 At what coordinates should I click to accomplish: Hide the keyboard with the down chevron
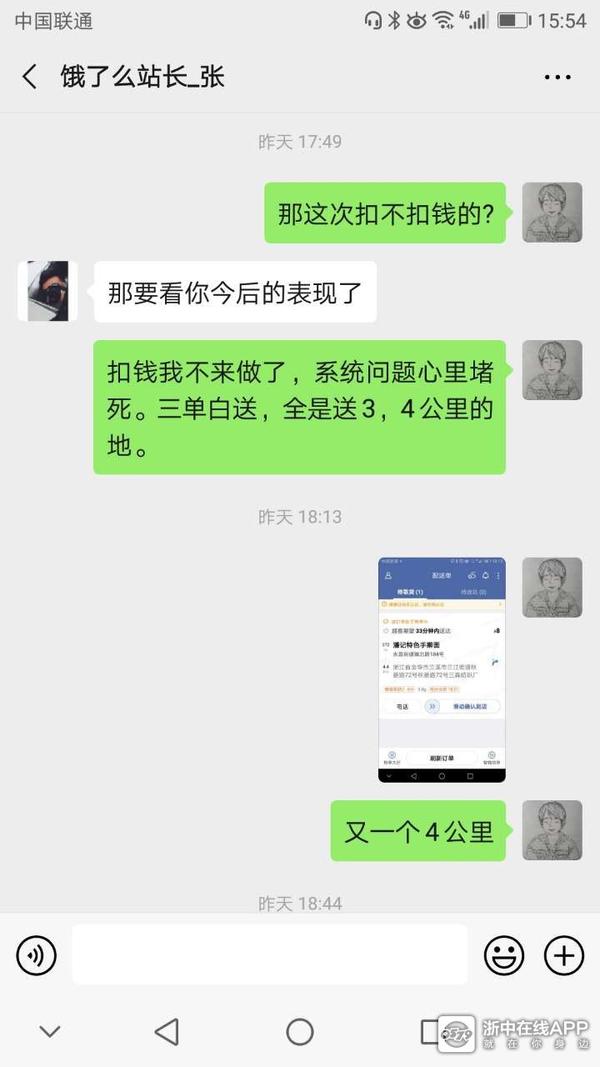(49, 1032)
